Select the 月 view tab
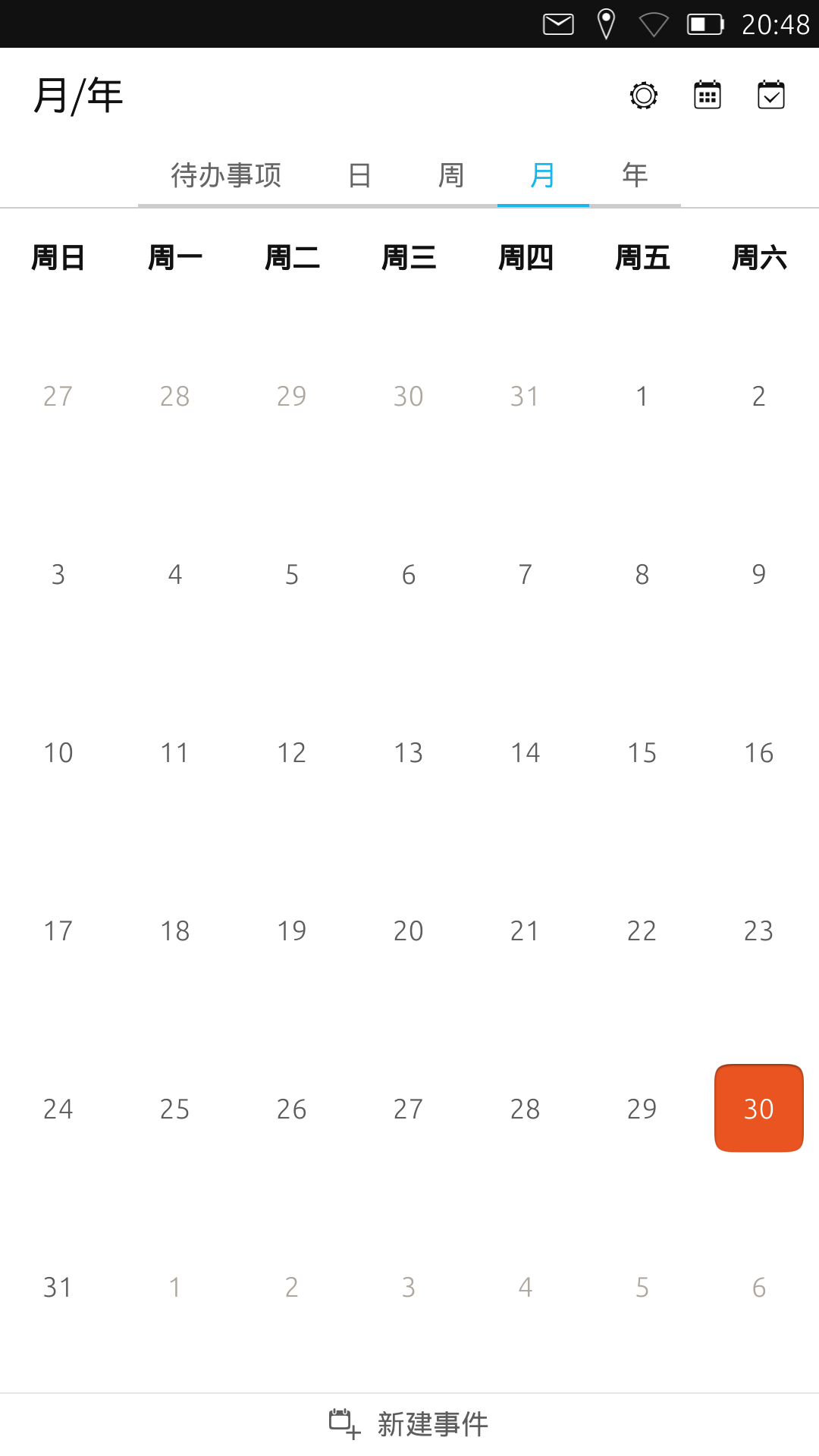This screenshot has height=1456, width=819. 543,175
